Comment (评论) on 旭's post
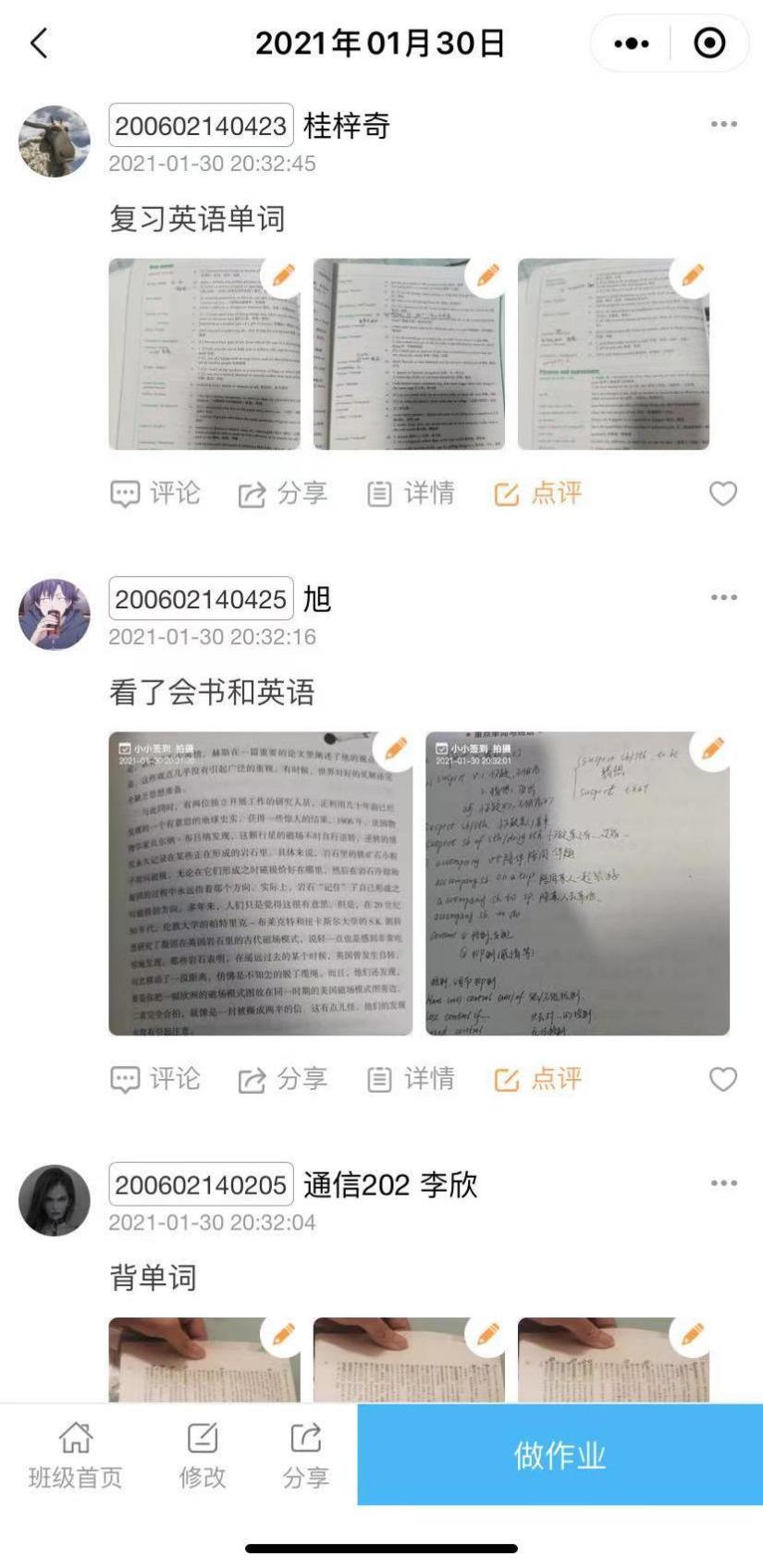 click(x=155, y=1079)
